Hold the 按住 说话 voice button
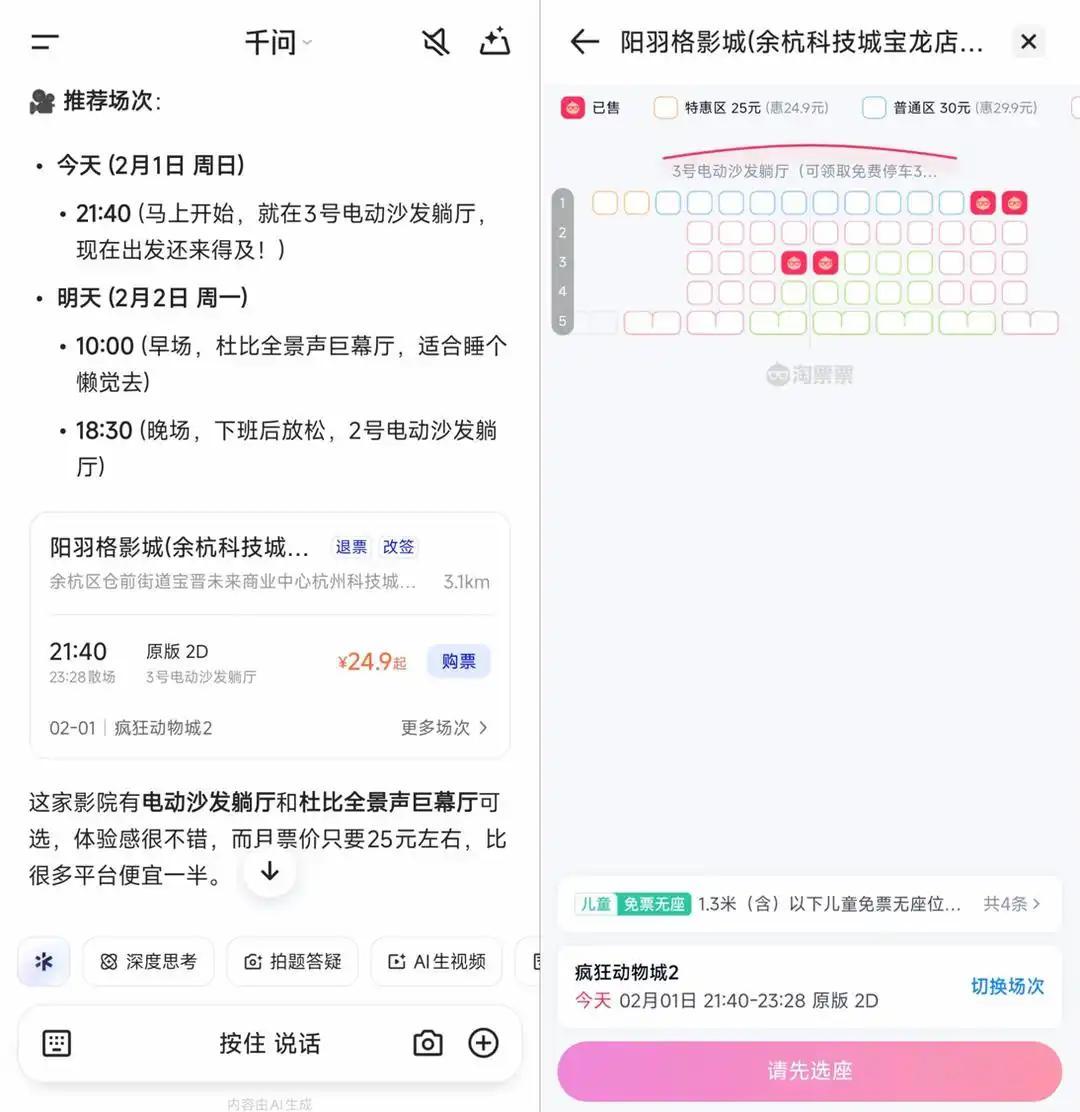The height and width of the screenshot is (1112, 1080). click(270, 1043)
